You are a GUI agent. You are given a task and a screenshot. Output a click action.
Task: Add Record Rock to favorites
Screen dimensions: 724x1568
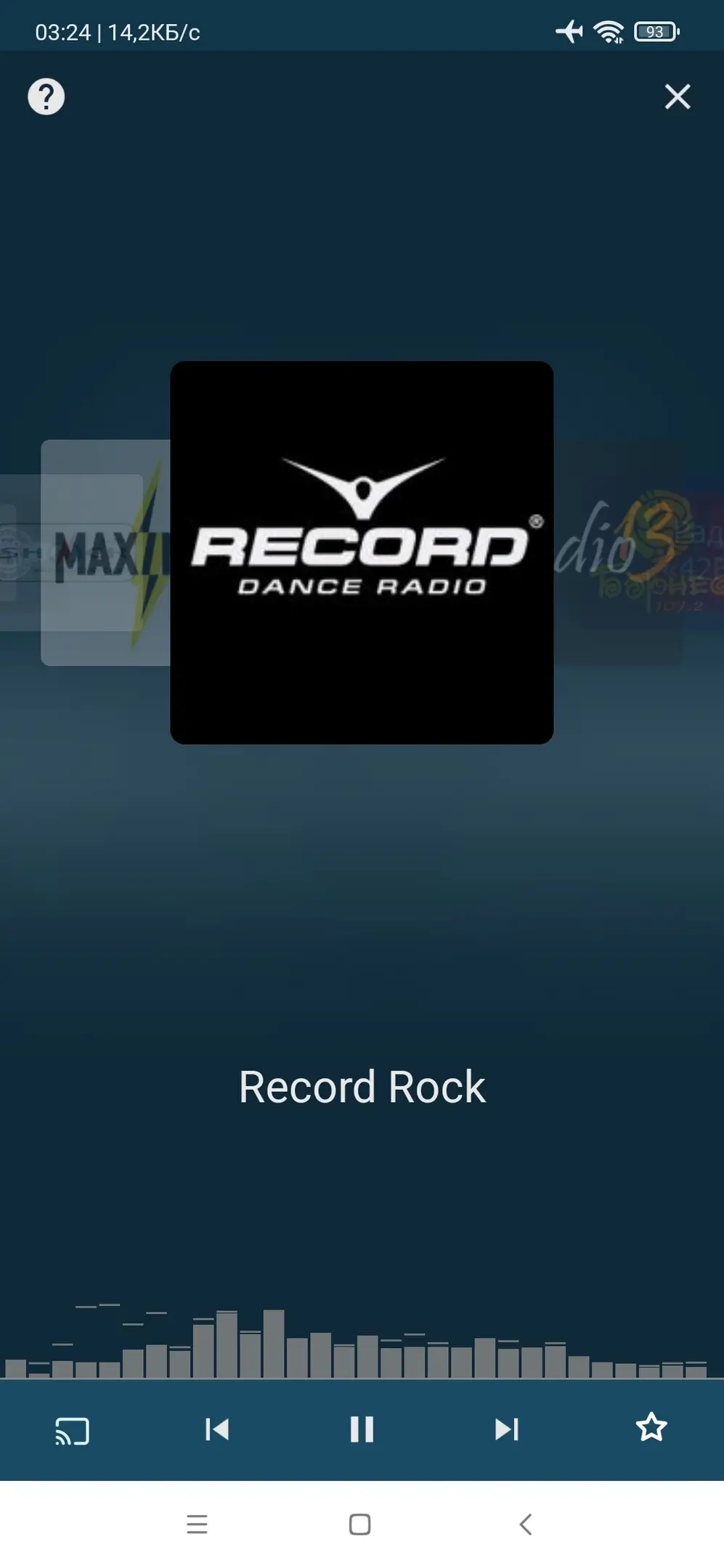pos(651,1428)
